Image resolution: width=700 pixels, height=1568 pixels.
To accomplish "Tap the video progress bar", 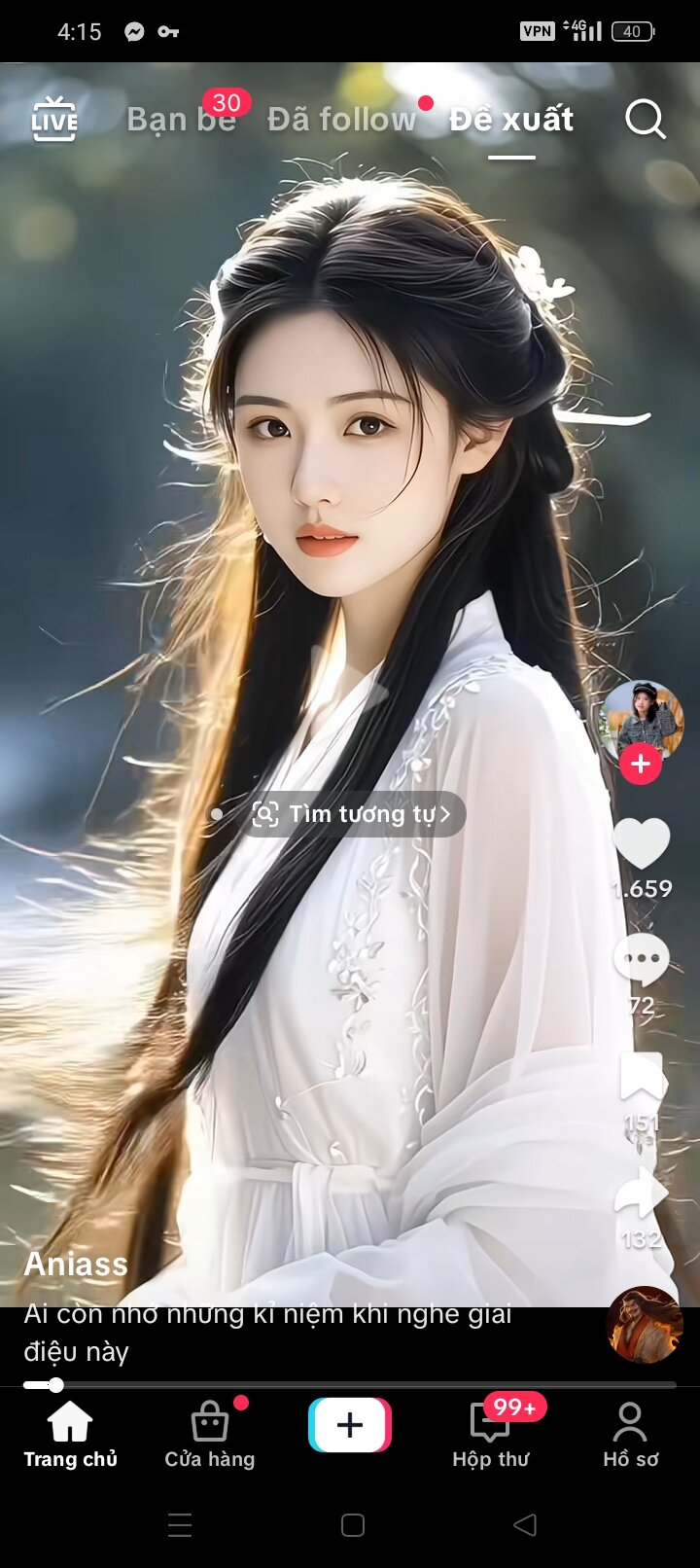I will tap(350, 1384).
